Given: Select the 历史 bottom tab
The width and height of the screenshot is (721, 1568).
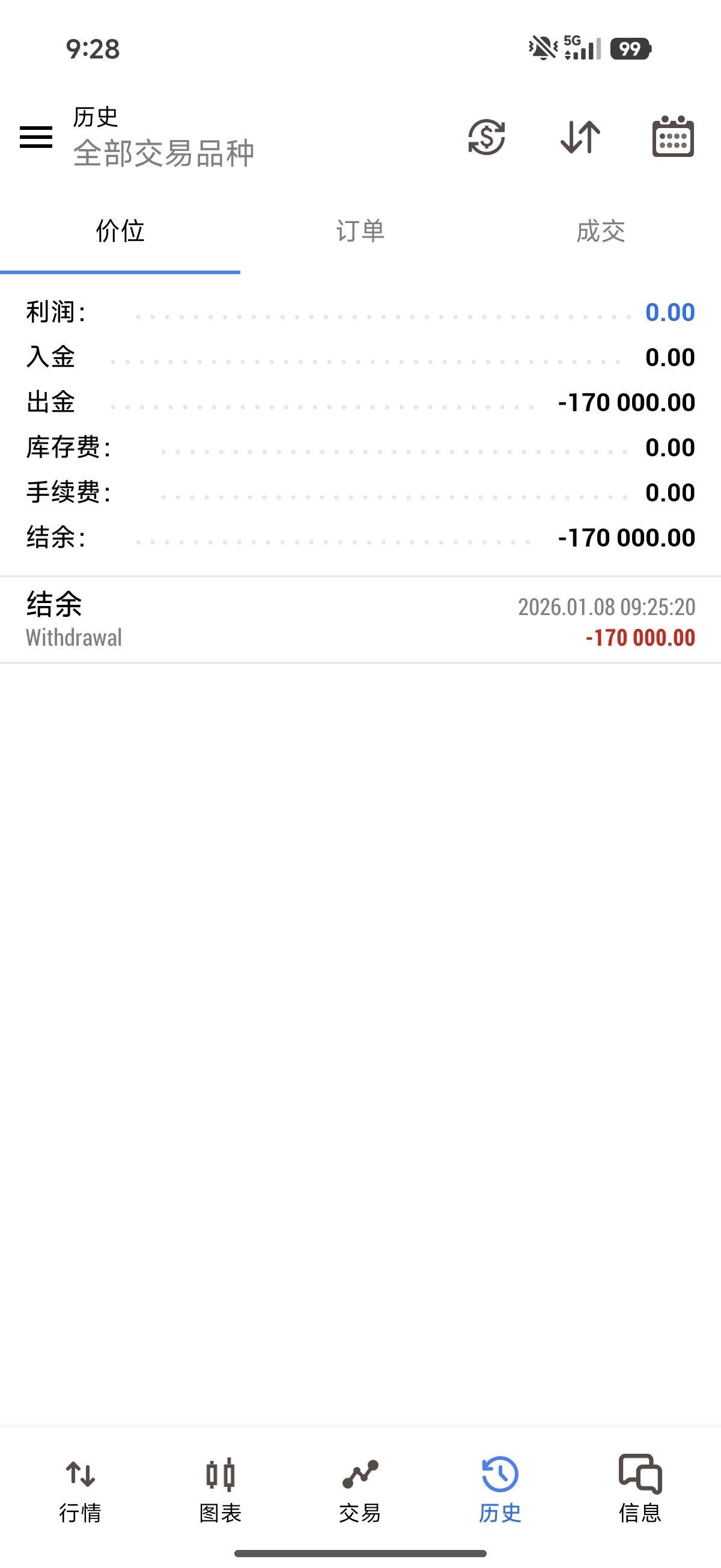Looking at the screenshot, I should [500, 1489].
